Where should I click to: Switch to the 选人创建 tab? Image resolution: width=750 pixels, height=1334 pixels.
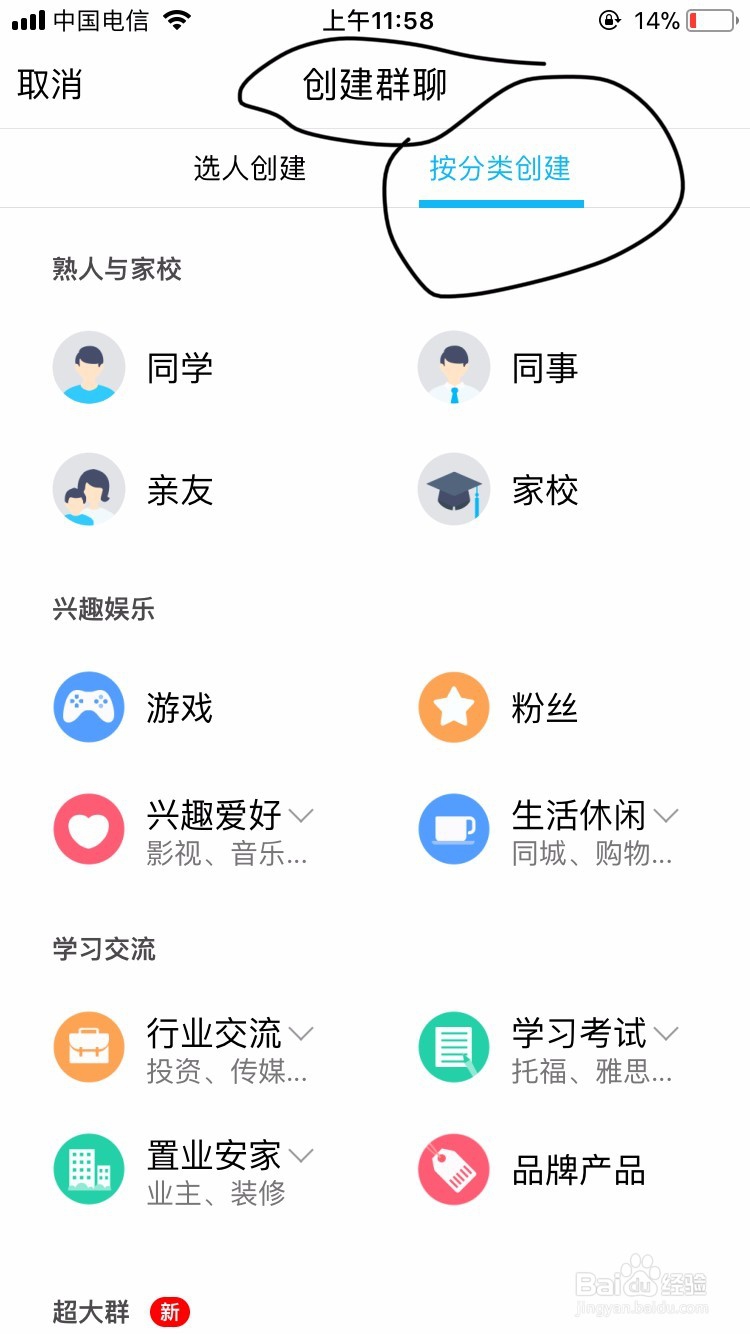(250, 168)
